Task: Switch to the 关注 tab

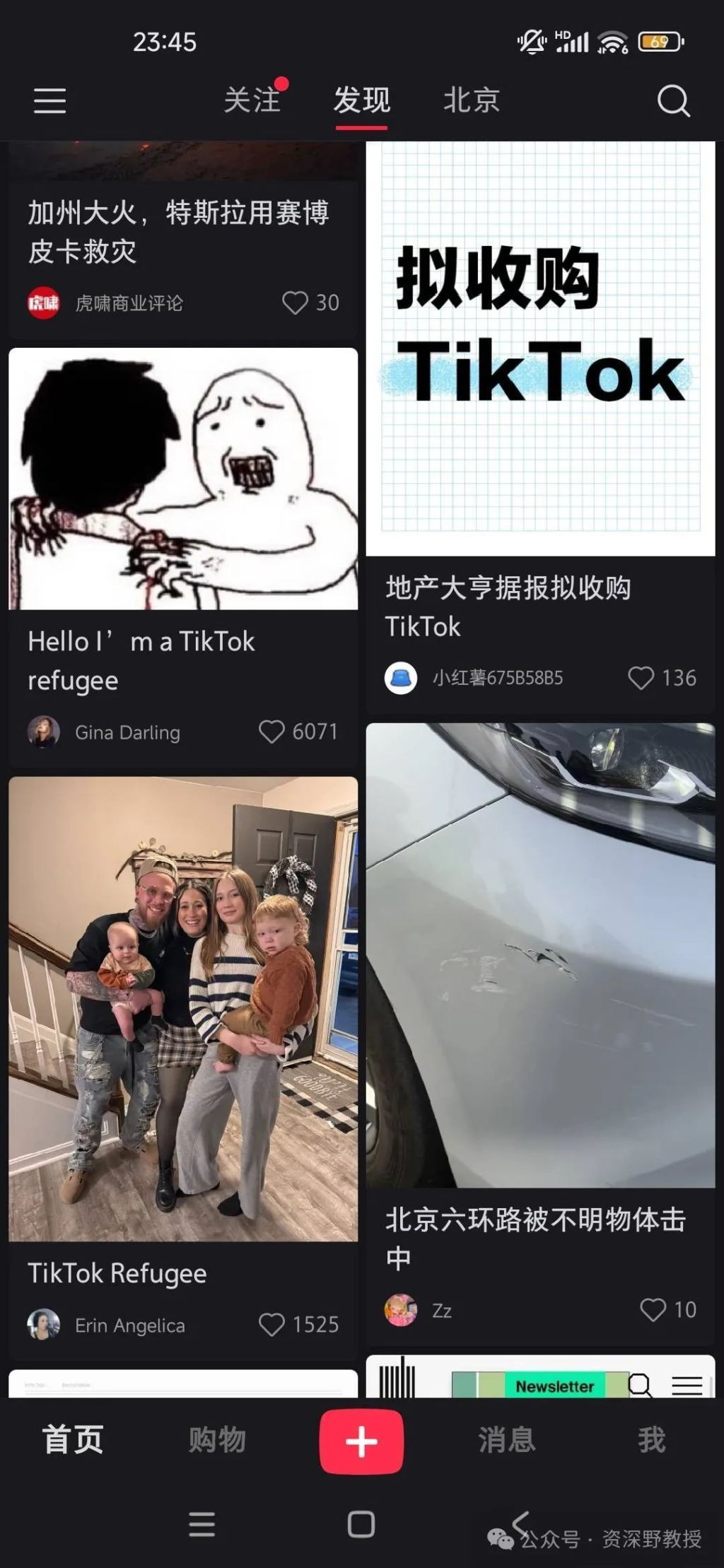Action: coord(252,100)
